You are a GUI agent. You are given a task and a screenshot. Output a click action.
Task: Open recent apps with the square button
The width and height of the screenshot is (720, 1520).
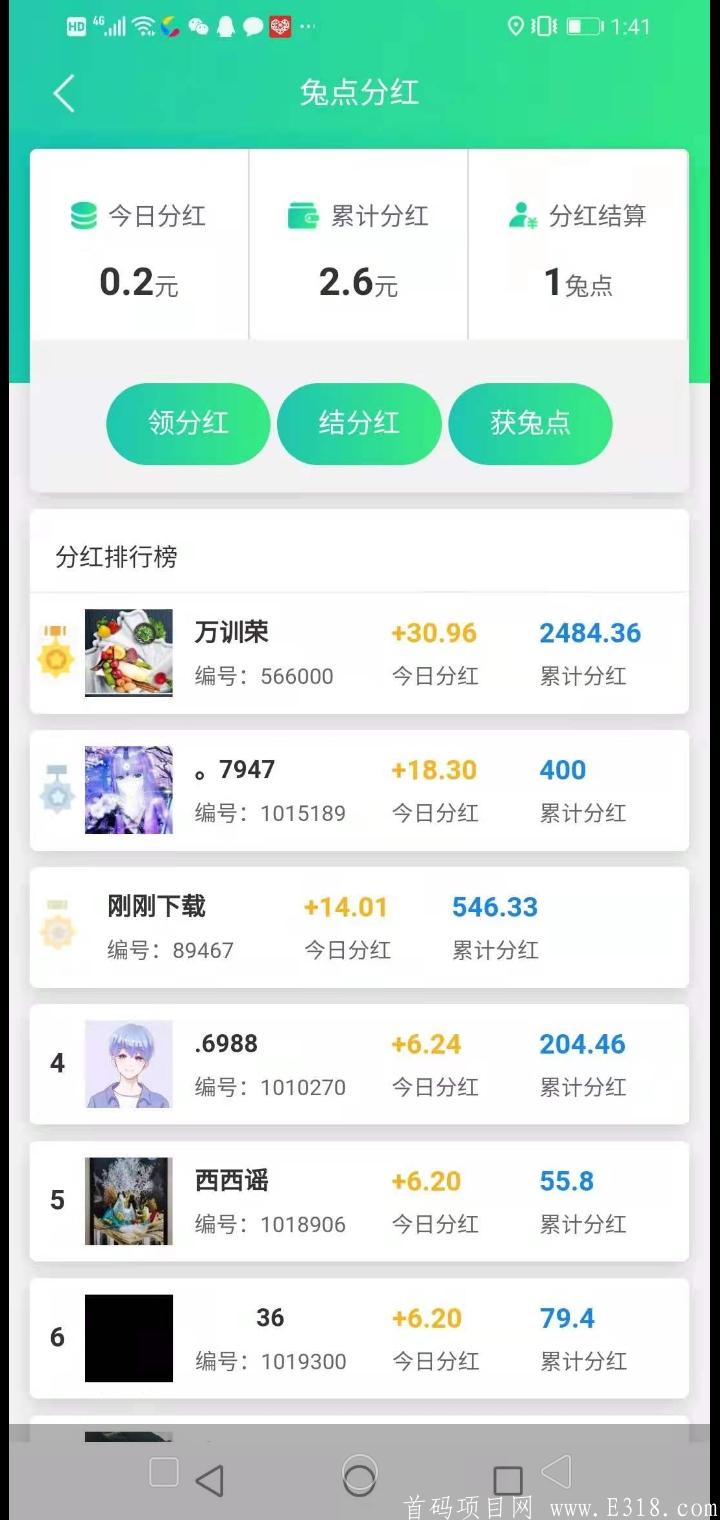pos(508,1480)
